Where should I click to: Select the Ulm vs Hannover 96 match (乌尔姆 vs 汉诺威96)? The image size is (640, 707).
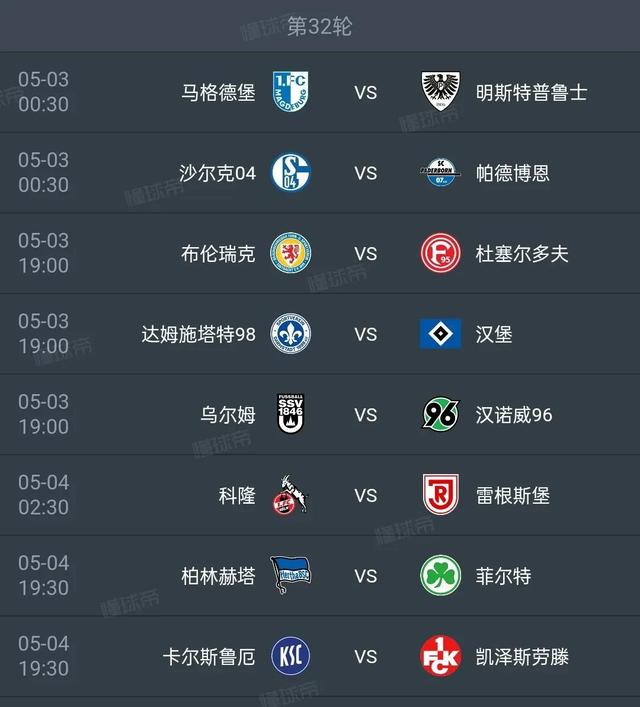pyautogui.click(x=365, y=415)
